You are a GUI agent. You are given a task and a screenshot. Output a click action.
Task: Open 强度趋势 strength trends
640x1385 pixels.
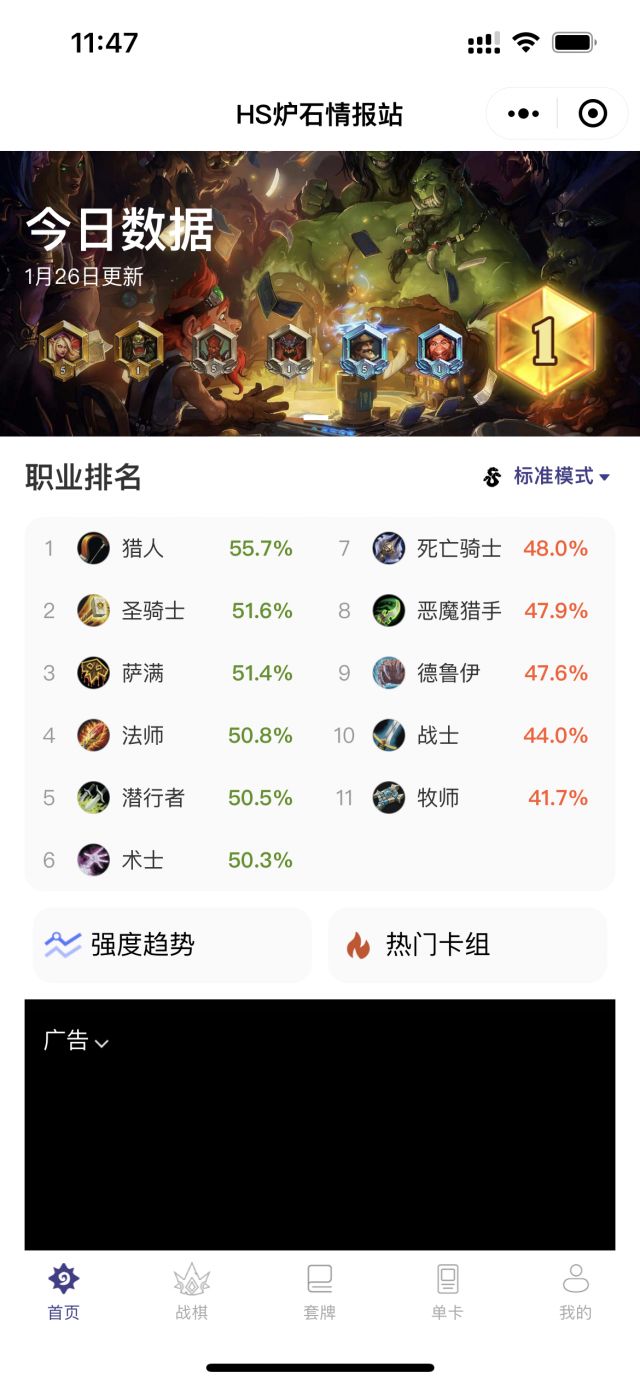pyautogui.click(x=172, y=945)
